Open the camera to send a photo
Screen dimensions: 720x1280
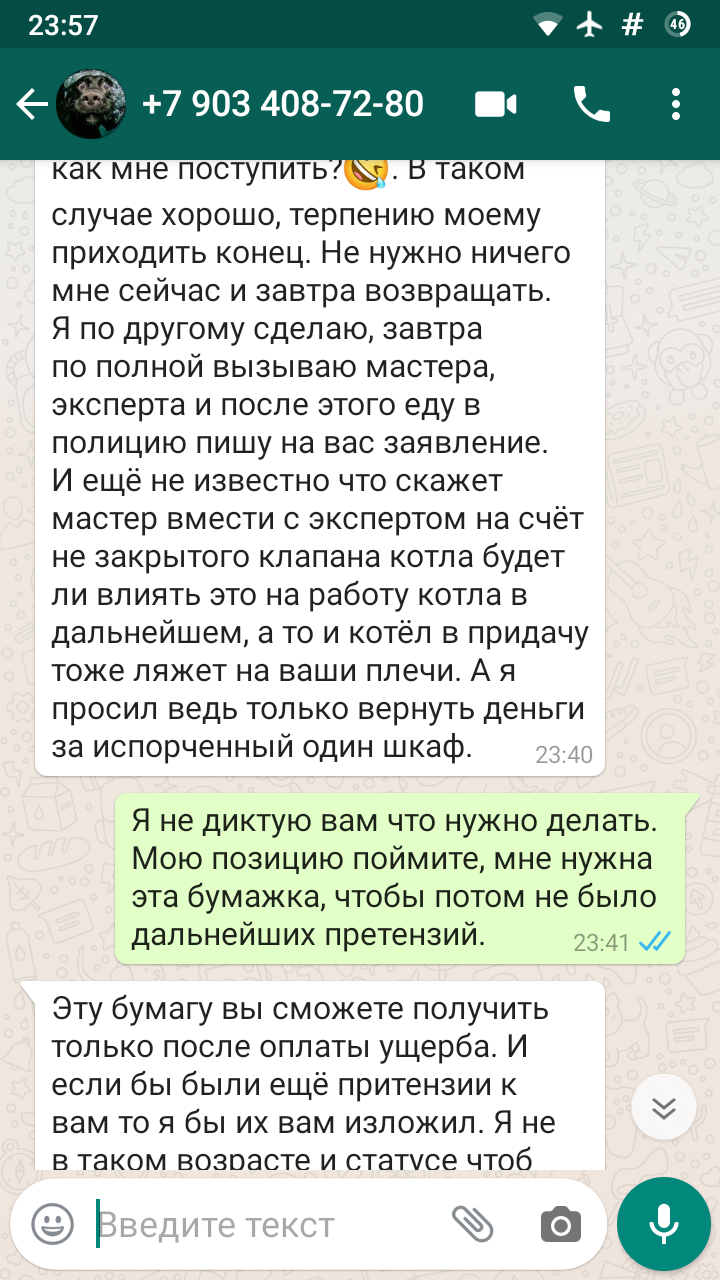tap(560, 1223)
